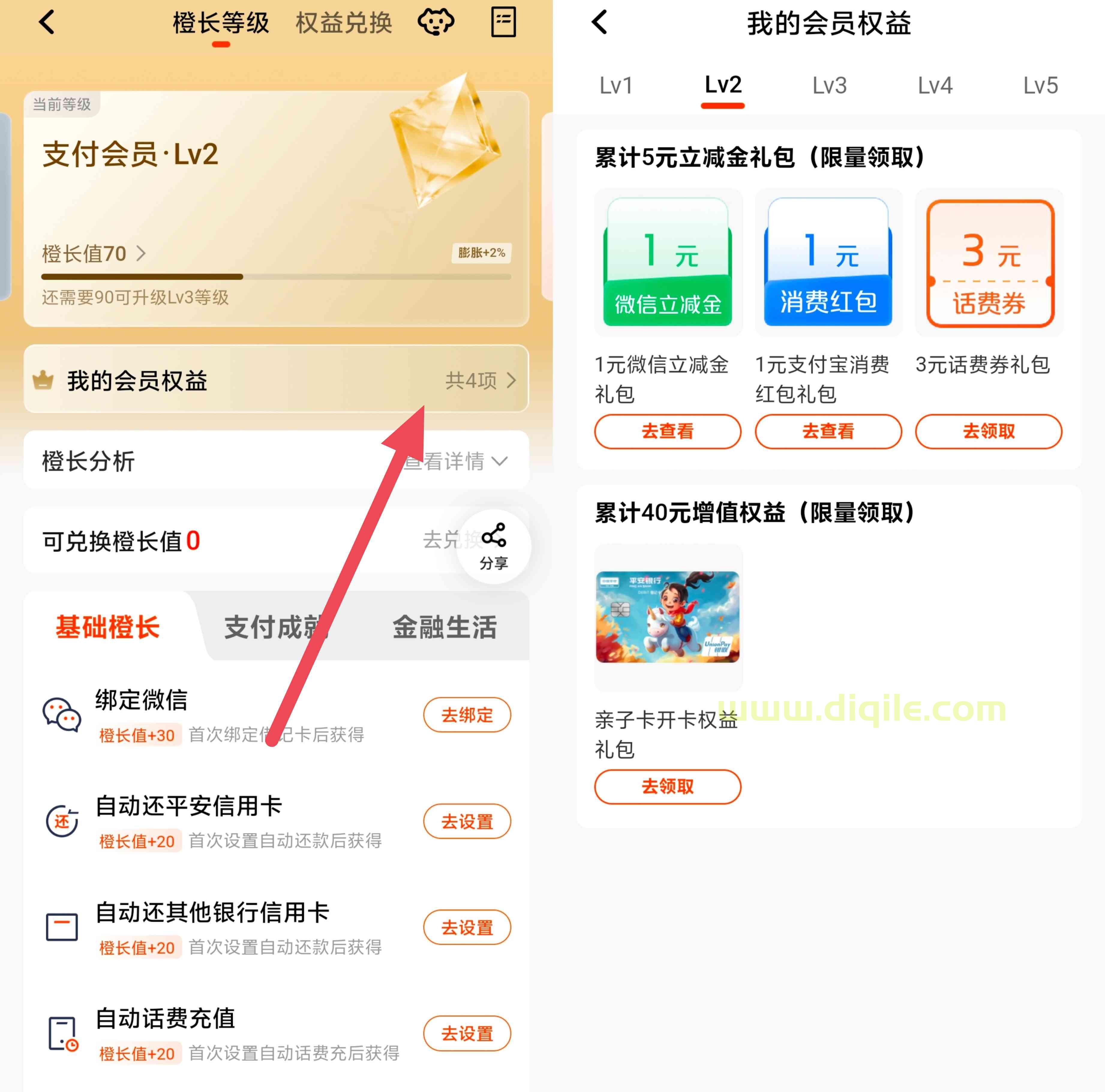Tap 去查看 under 1元微信立减金礼包

click(667, 431)
